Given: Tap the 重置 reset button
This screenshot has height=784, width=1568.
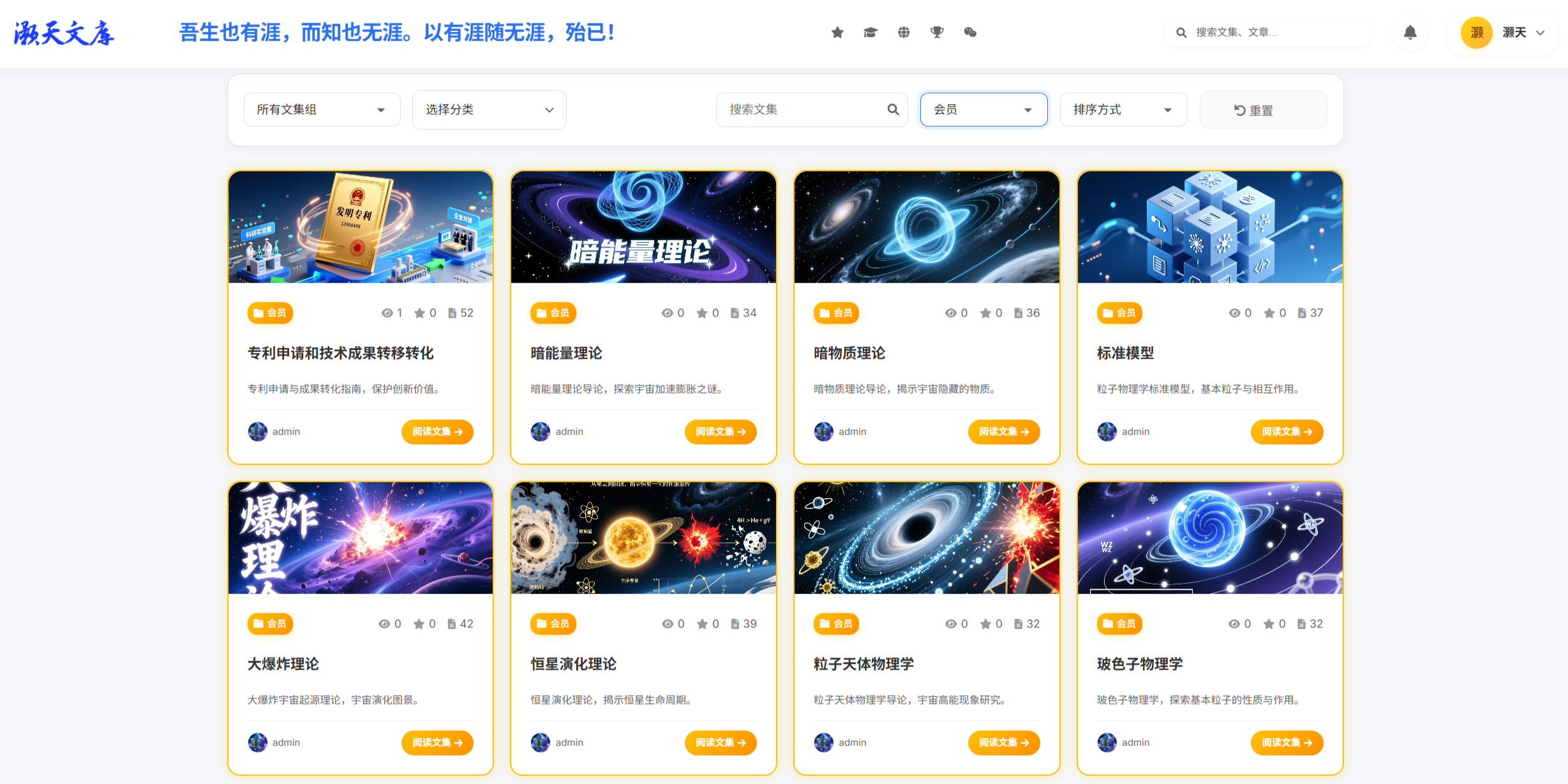Looking at the screenshot, I should point(1262,110).
